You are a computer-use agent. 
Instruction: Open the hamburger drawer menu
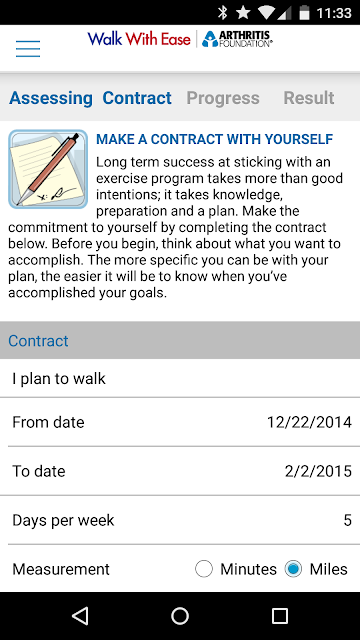(28, 49)
